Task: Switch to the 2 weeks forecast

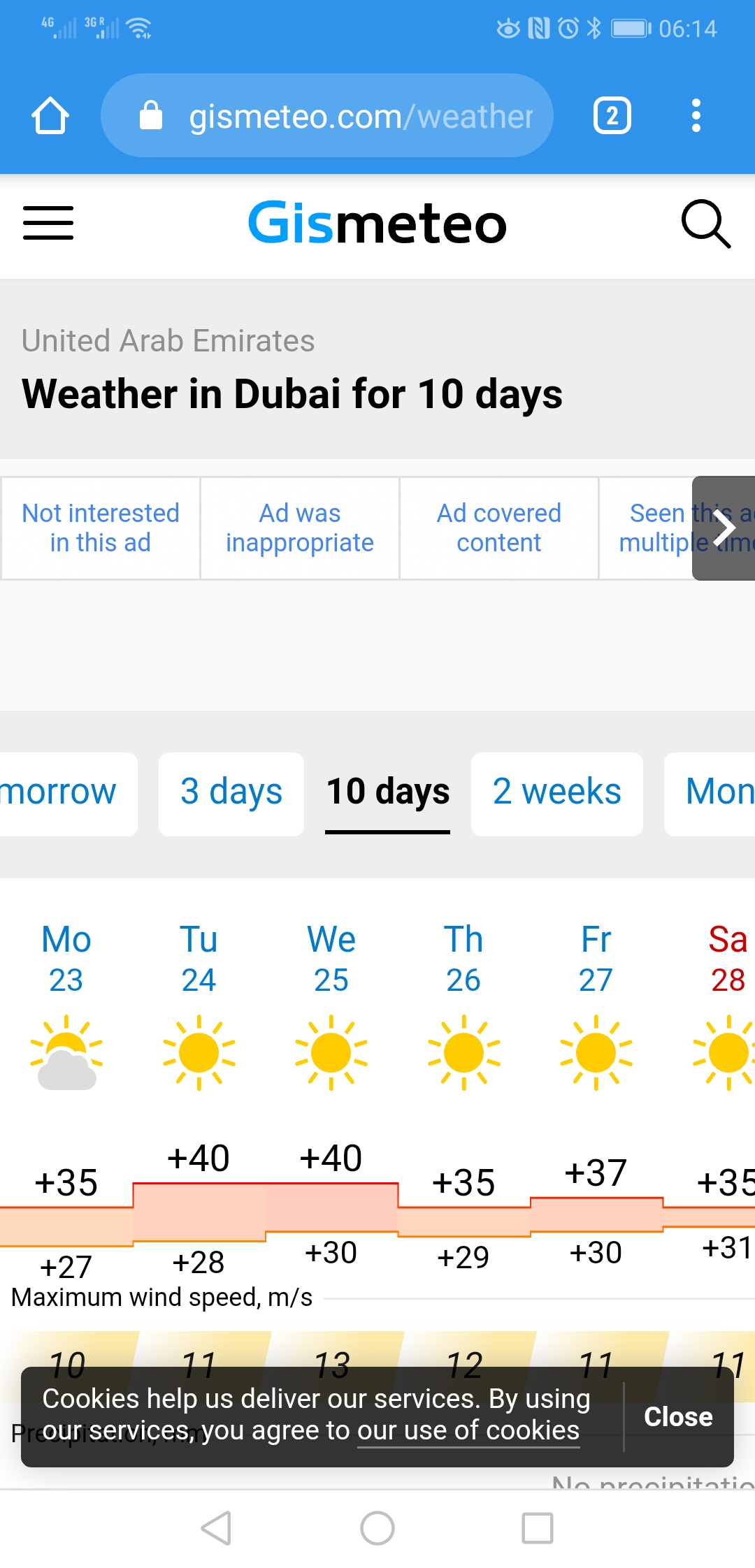Action: (557, 794)
